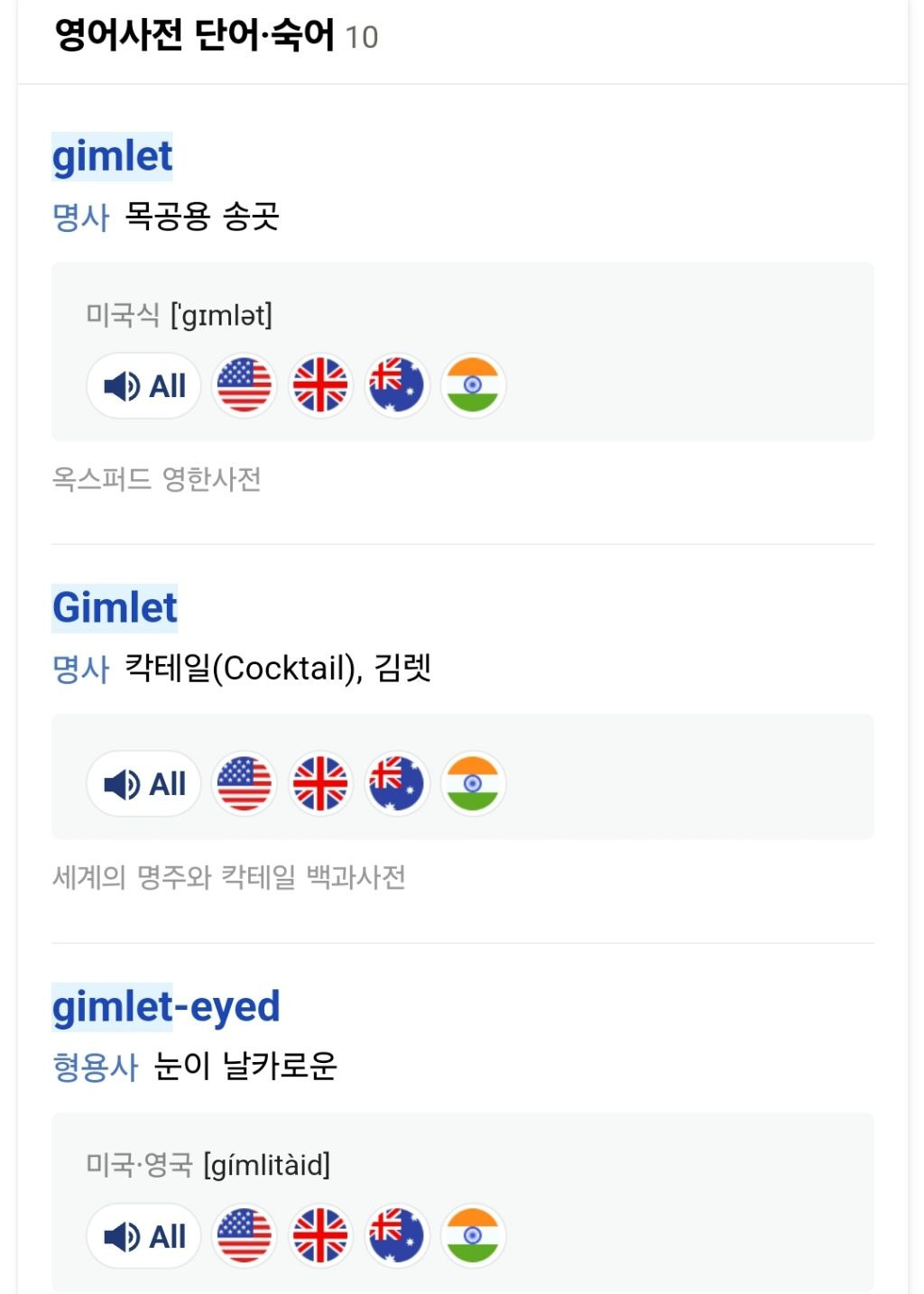The width and height of the screenshot is (924, 1294).
Task: Open the Gimlet cocktail entry
Action: [x=115, y=608]
